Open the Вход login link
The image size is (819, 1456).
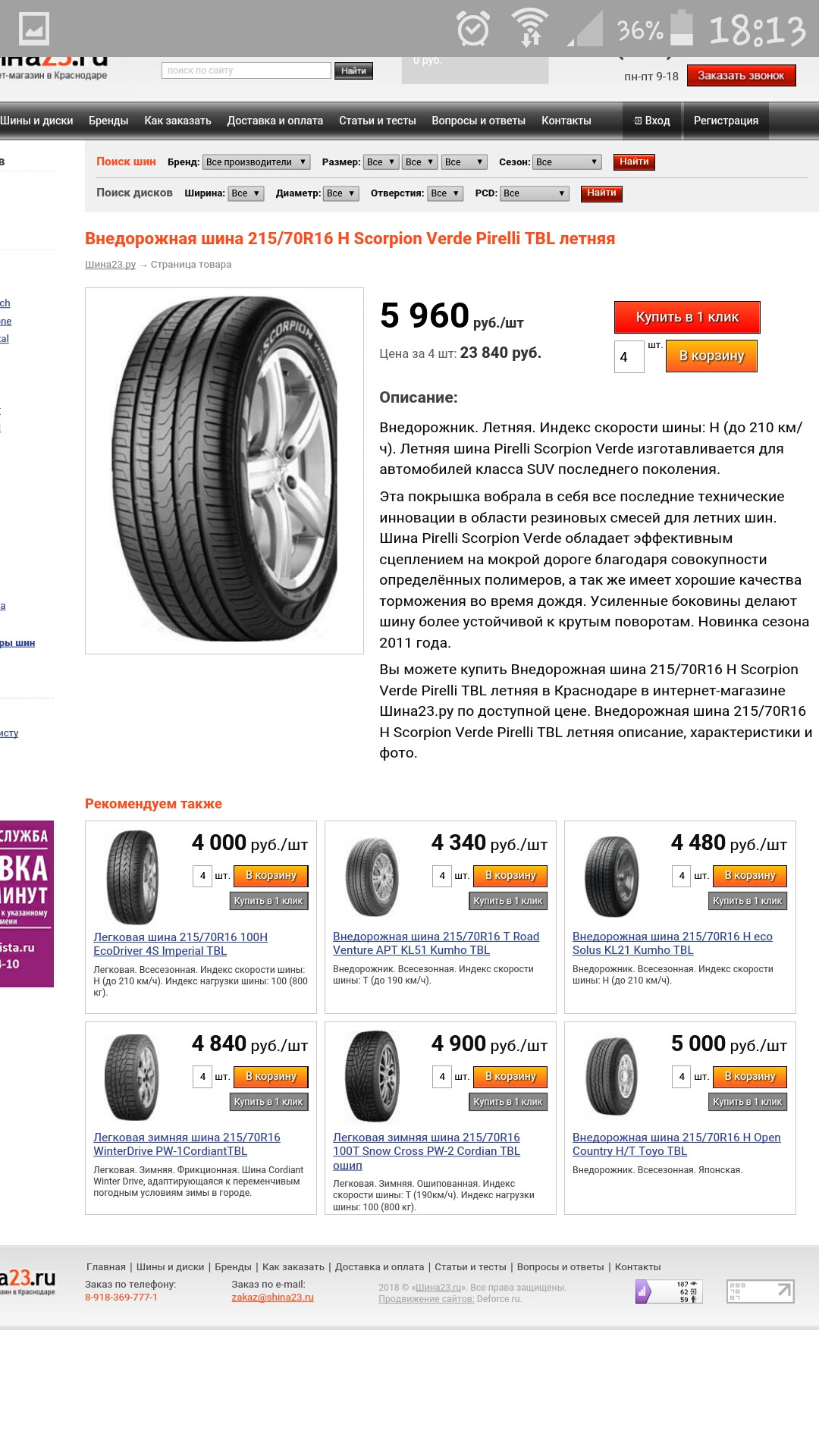pyautogui.click(x=652, y=121)
